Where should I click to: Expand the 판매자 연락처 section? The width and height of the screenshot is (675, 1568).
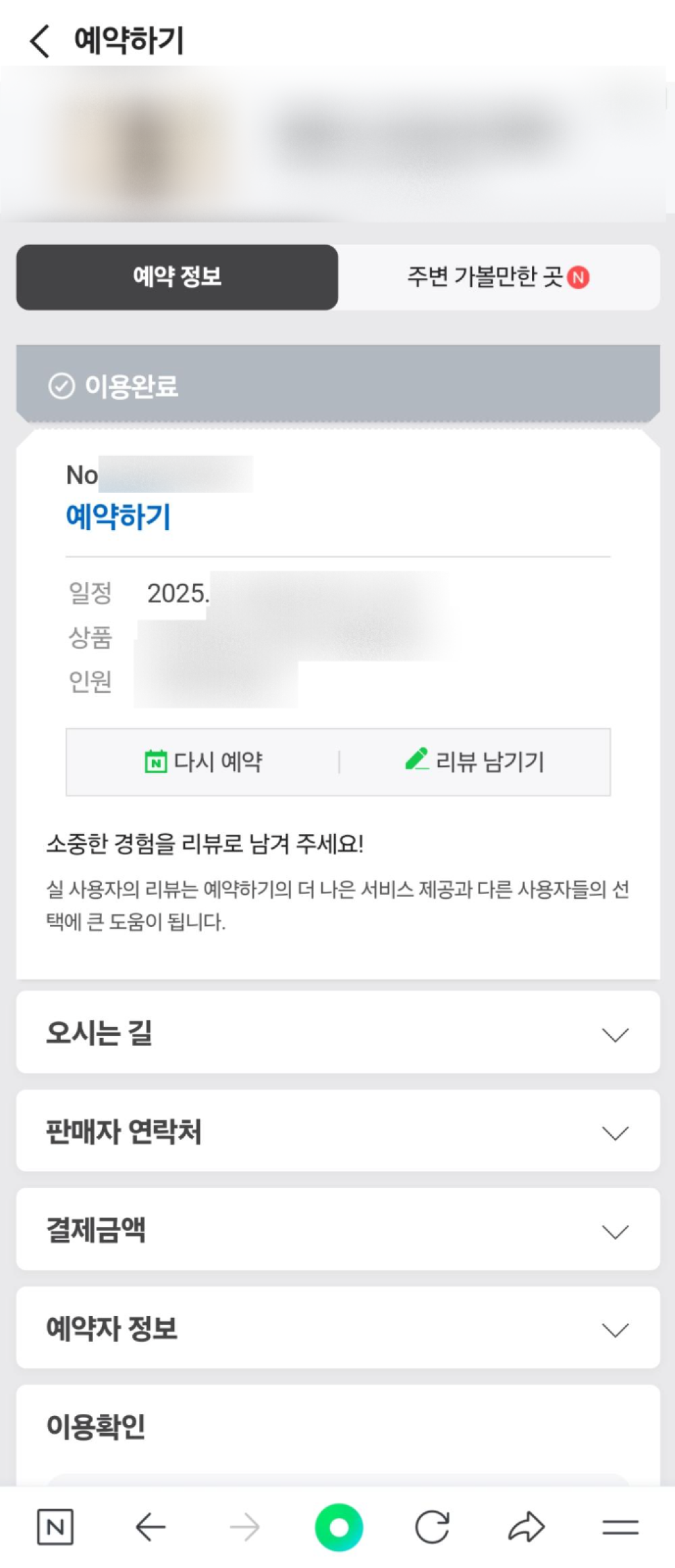tap(337, 1132)
